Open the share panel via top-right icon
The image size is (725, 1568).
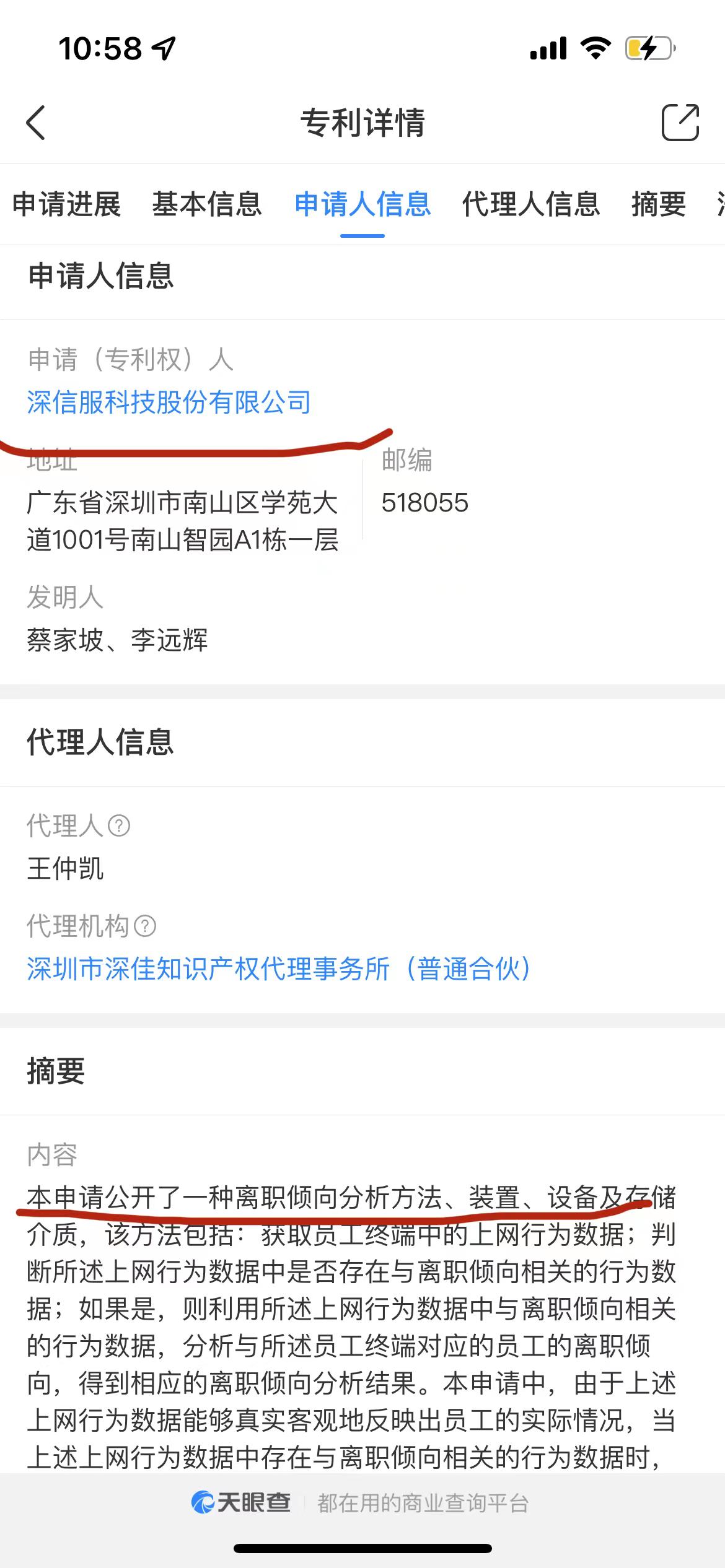point(679,123)
